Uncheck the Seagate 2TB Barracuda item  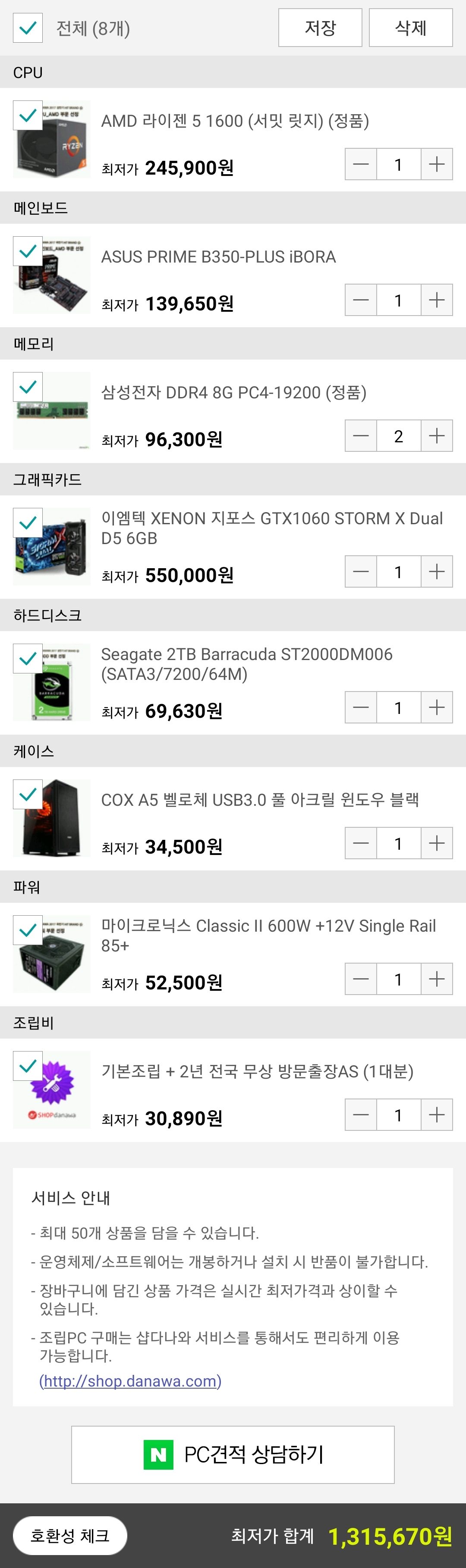tap(28, 659)
